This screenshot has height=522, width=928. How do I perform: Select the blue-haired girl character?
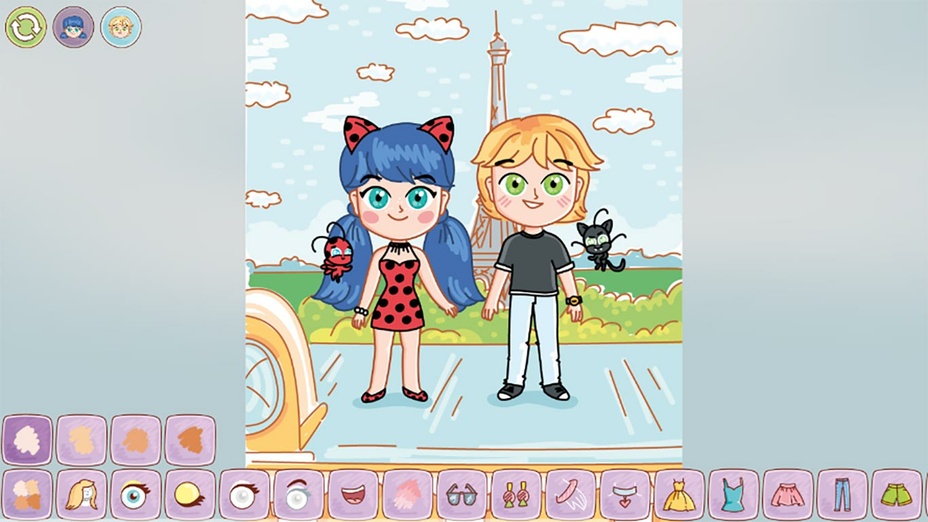[x=73, y=27]
